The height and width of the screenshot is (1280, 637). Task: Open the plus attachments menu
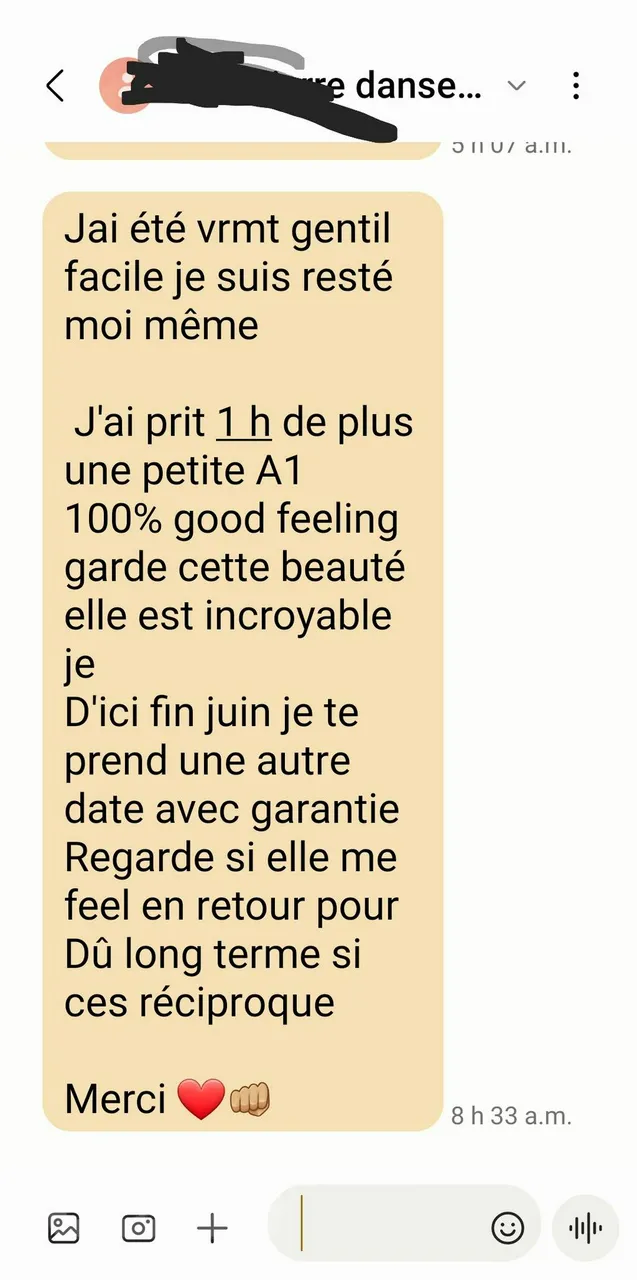pos(212,1227)
